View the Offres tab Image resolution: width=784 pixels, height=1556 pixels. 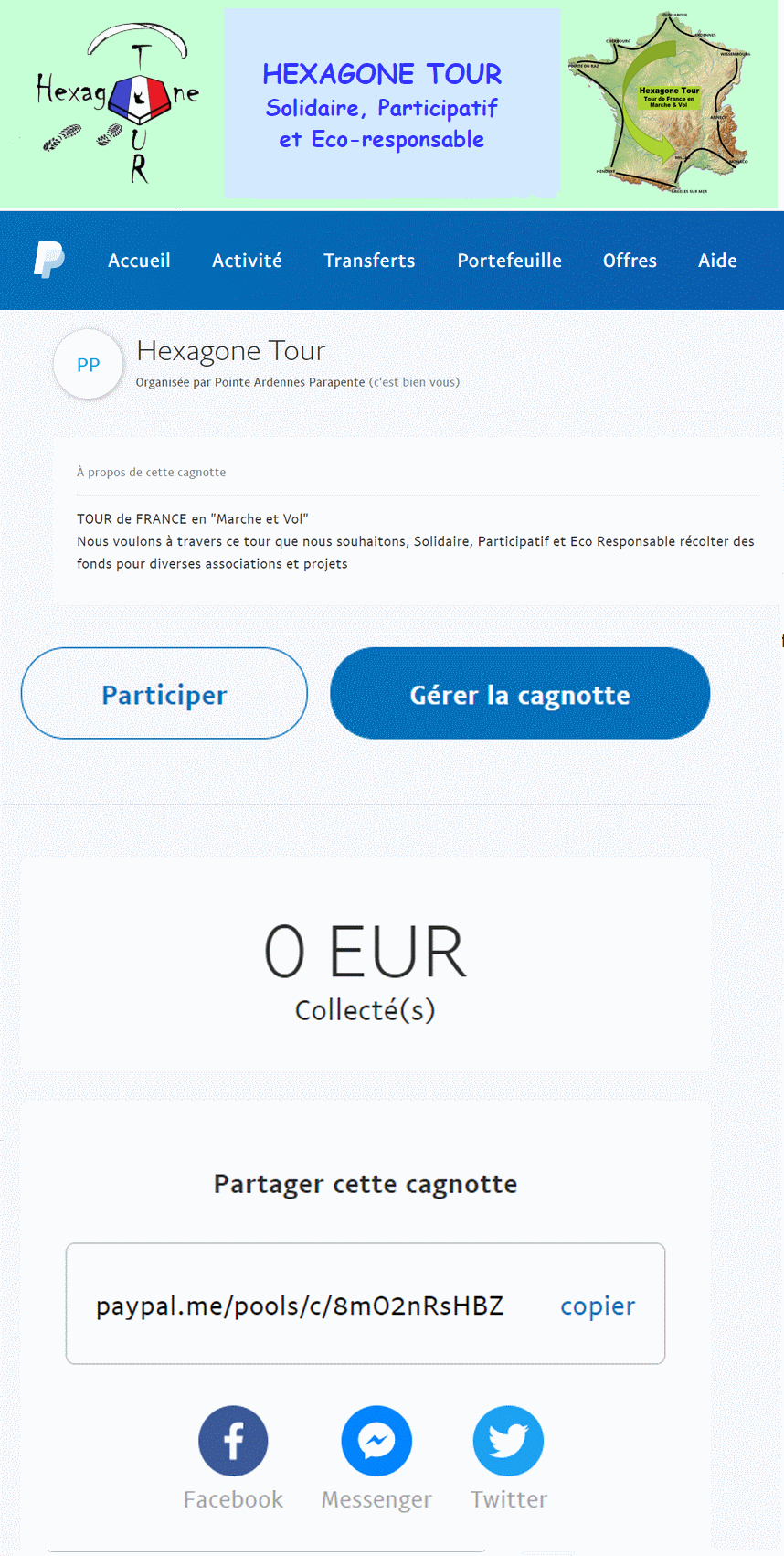pos(630,261)
